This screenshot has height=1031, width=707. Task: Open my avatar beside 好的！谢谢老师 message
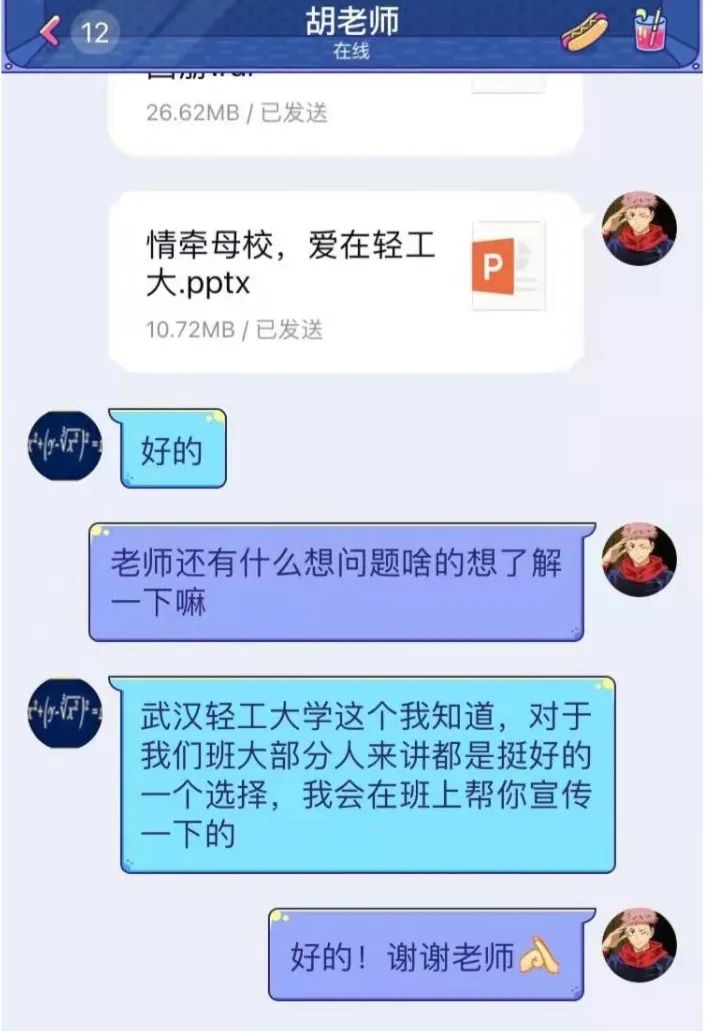639,944
